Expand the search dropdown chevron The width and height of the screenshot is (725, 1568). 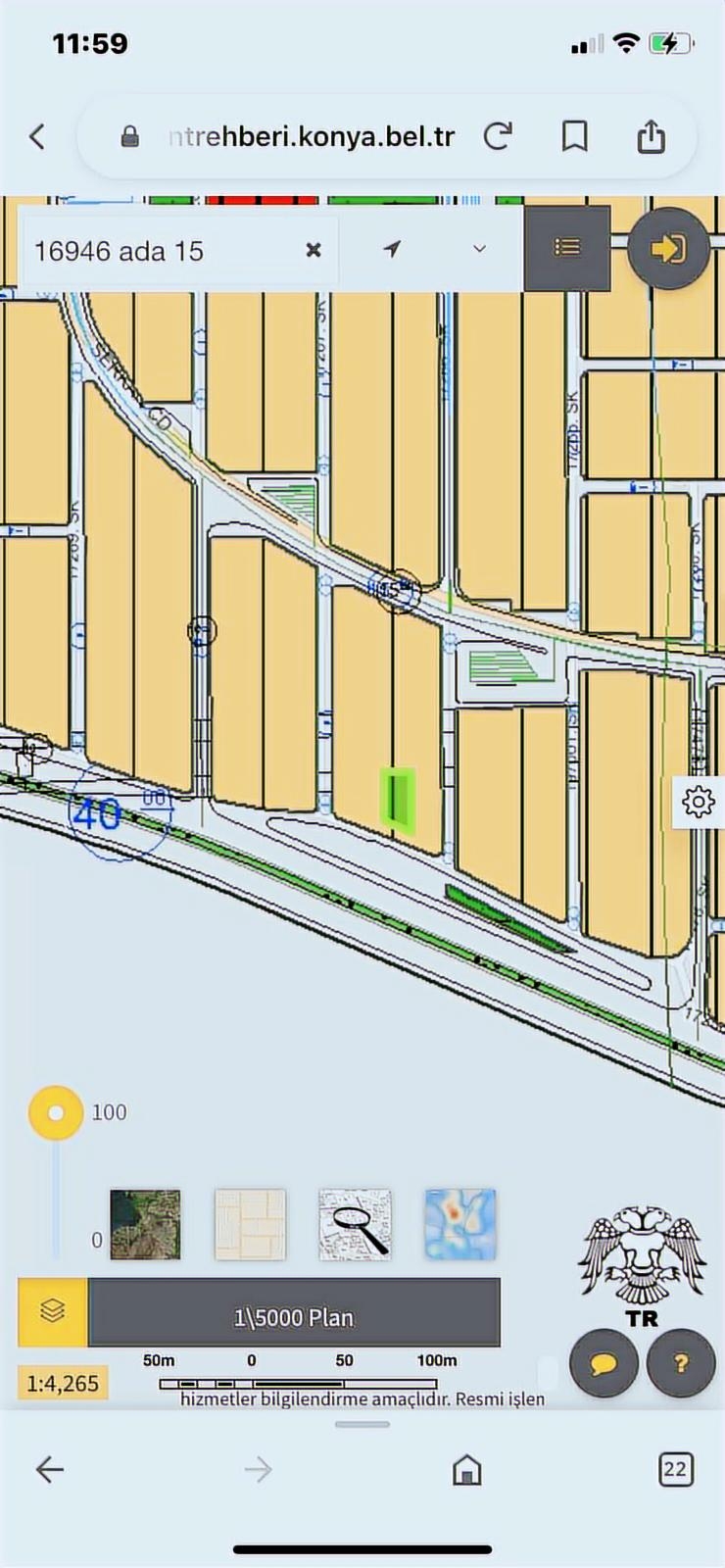coord(479,249)
